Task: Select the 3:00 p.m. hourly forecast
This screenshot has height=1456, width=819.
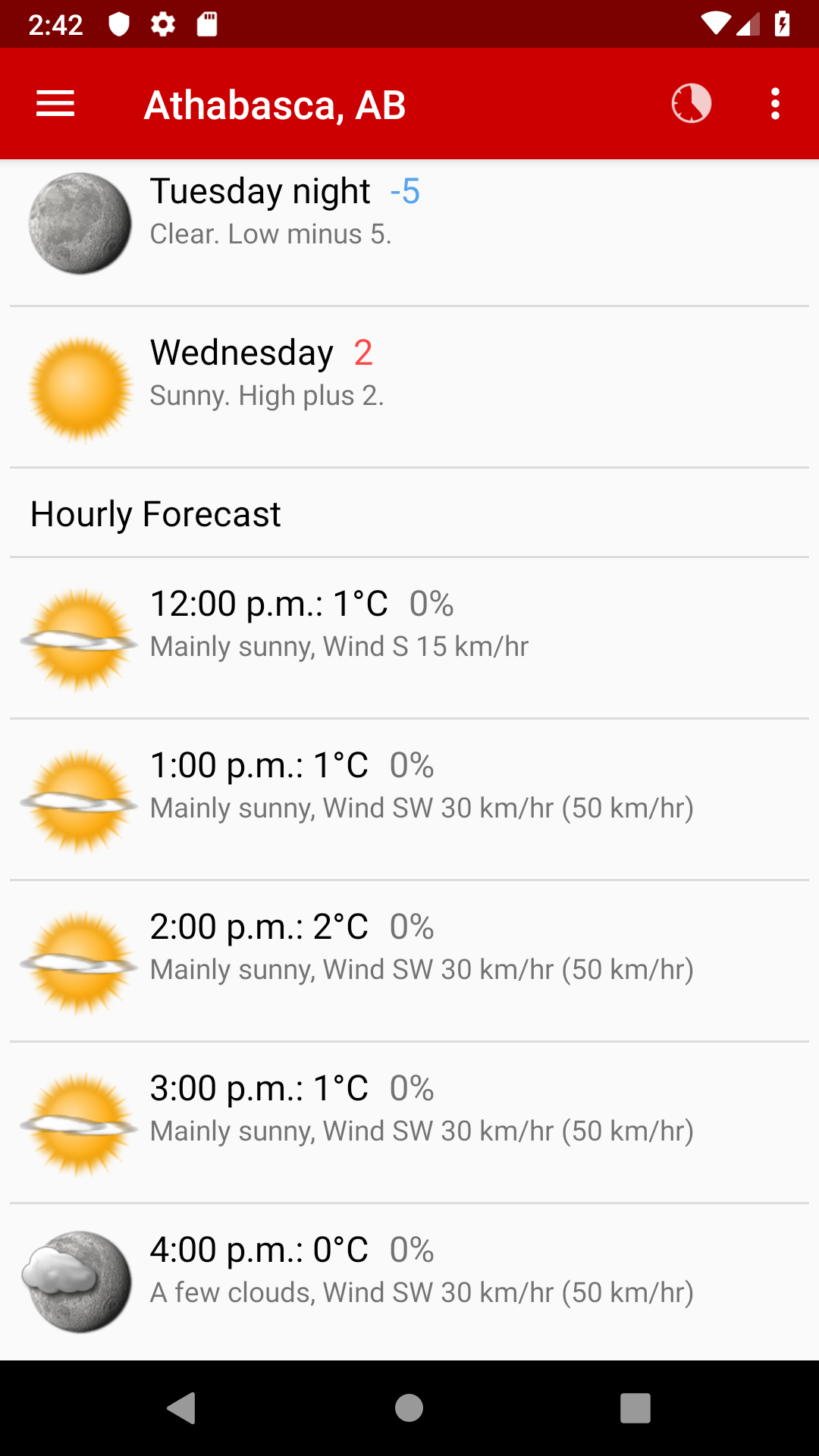Action: click(x=409, y=1123)
